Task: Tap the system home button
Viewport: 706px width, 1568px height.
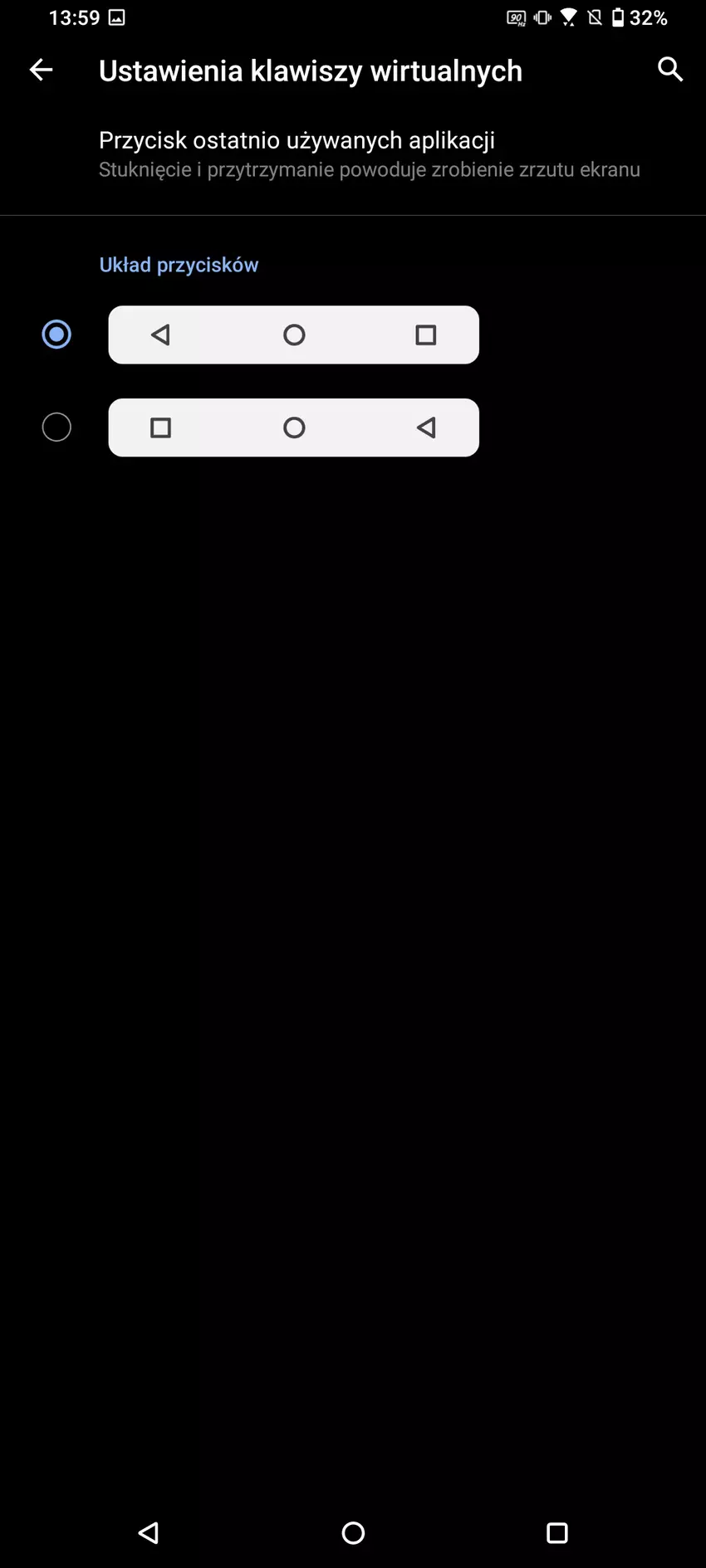Action: [353, 1532]
